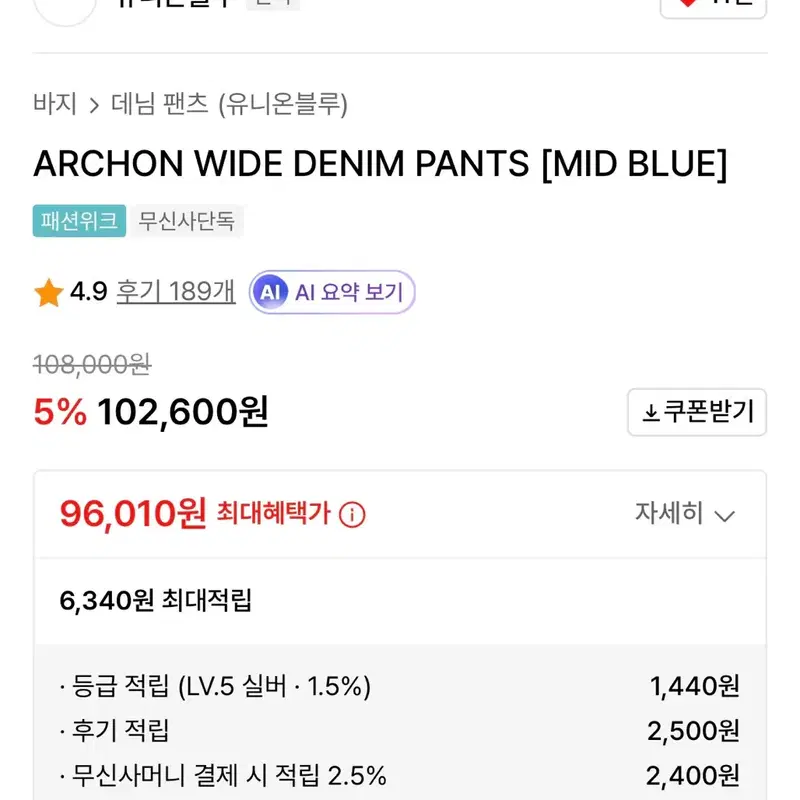Open the 후기 189개 reviews link
800x800 pixels.
click(176, 292)
